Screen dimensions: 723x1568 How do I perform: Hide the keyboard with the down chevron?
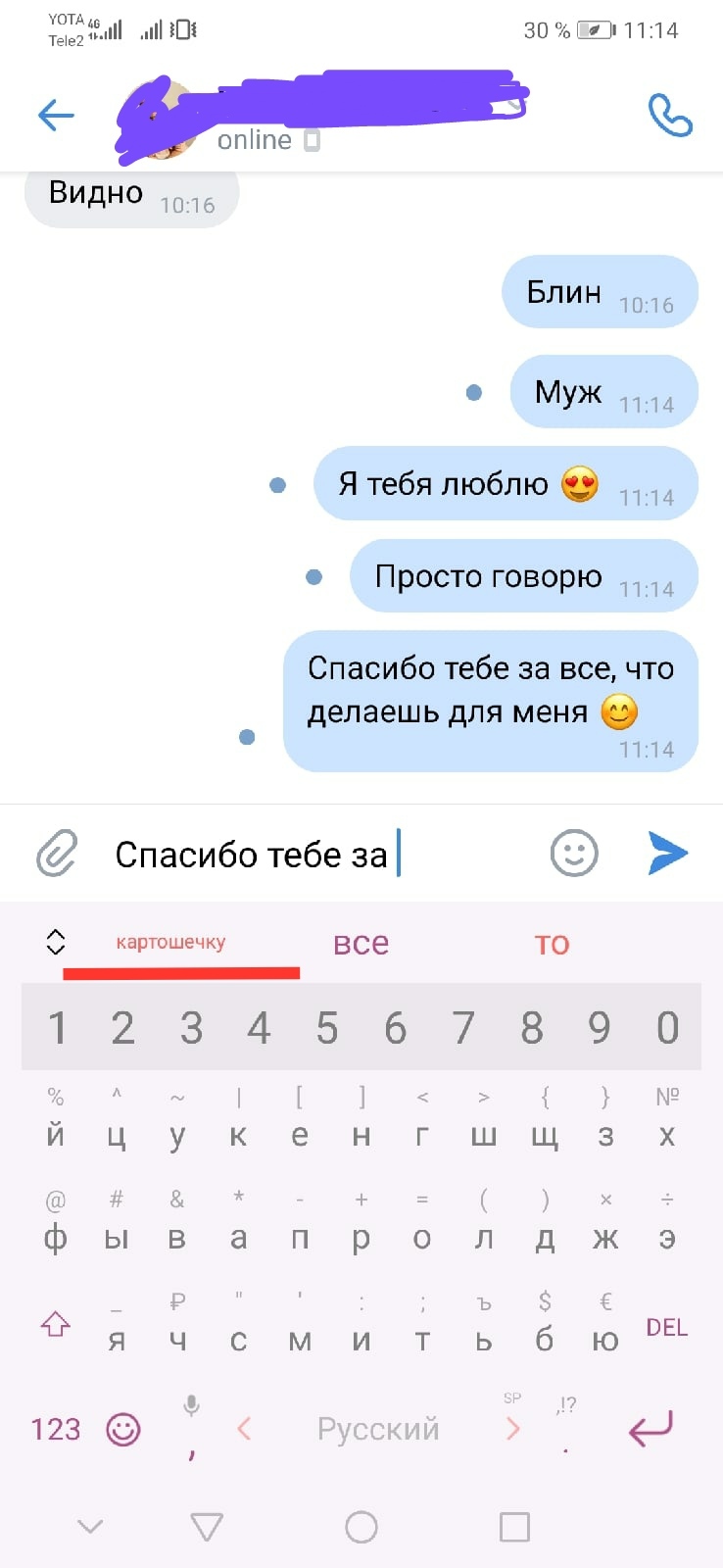tap(90, 1527)
